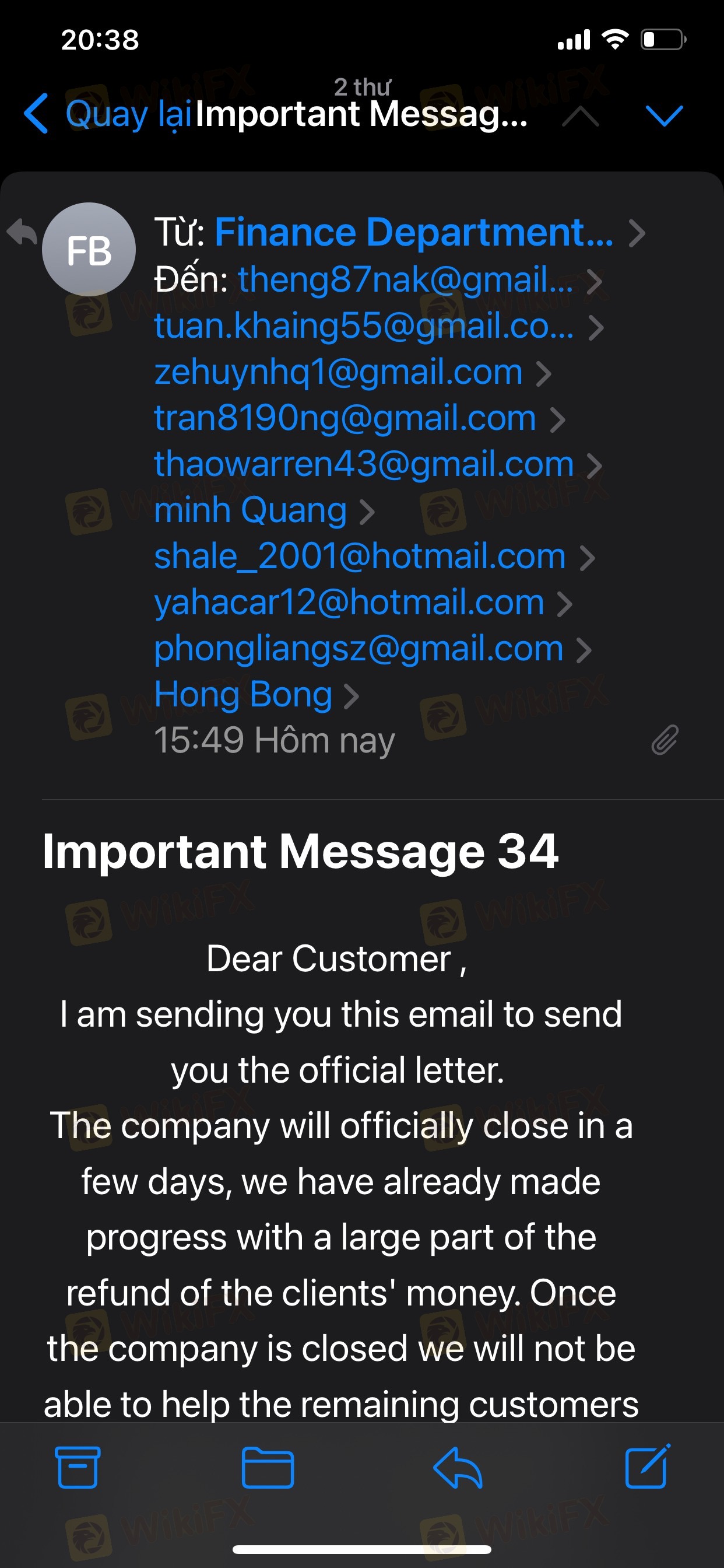Archive this email
The height and width of the screenshot is (1568, 724).
(78, 1467)
